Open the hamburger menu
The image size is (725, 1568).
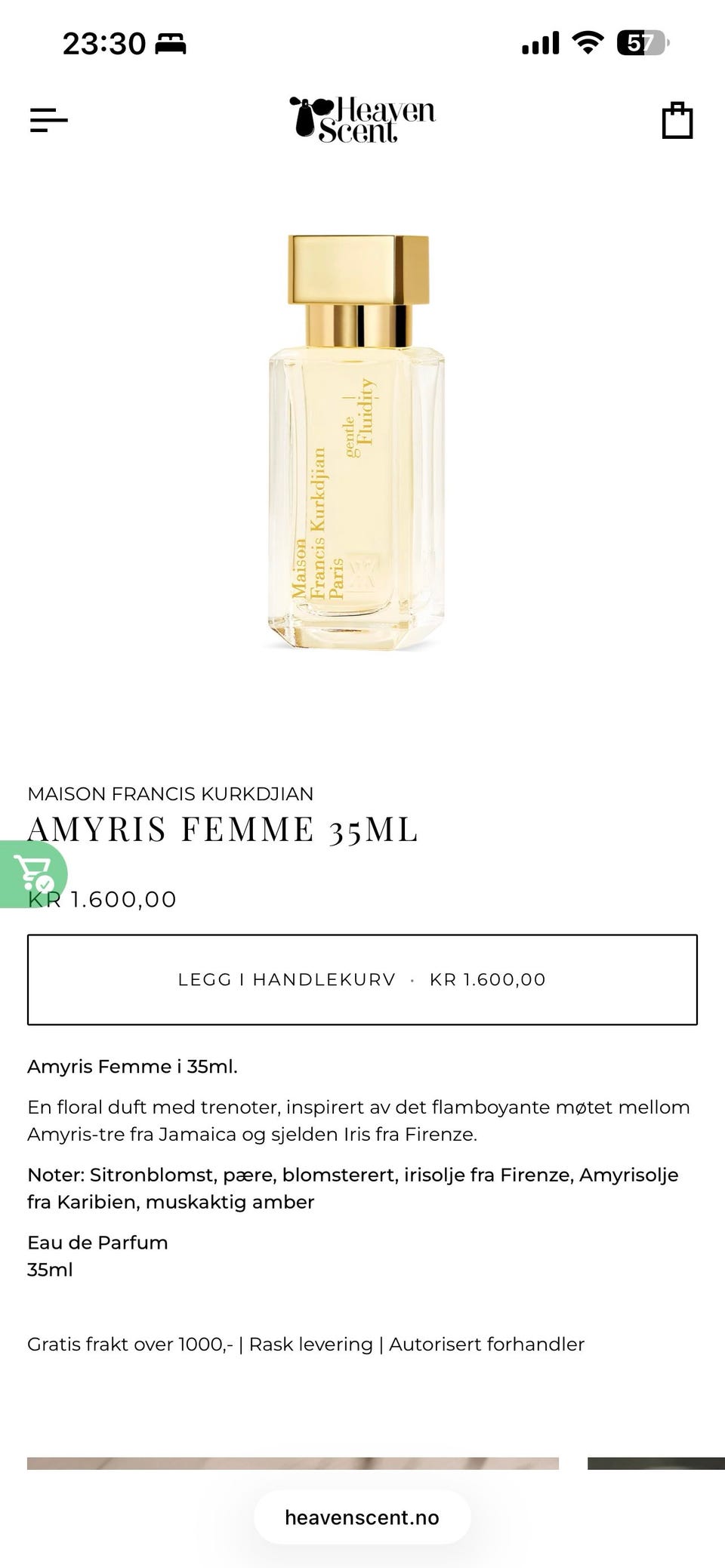[x=49, y=120]
